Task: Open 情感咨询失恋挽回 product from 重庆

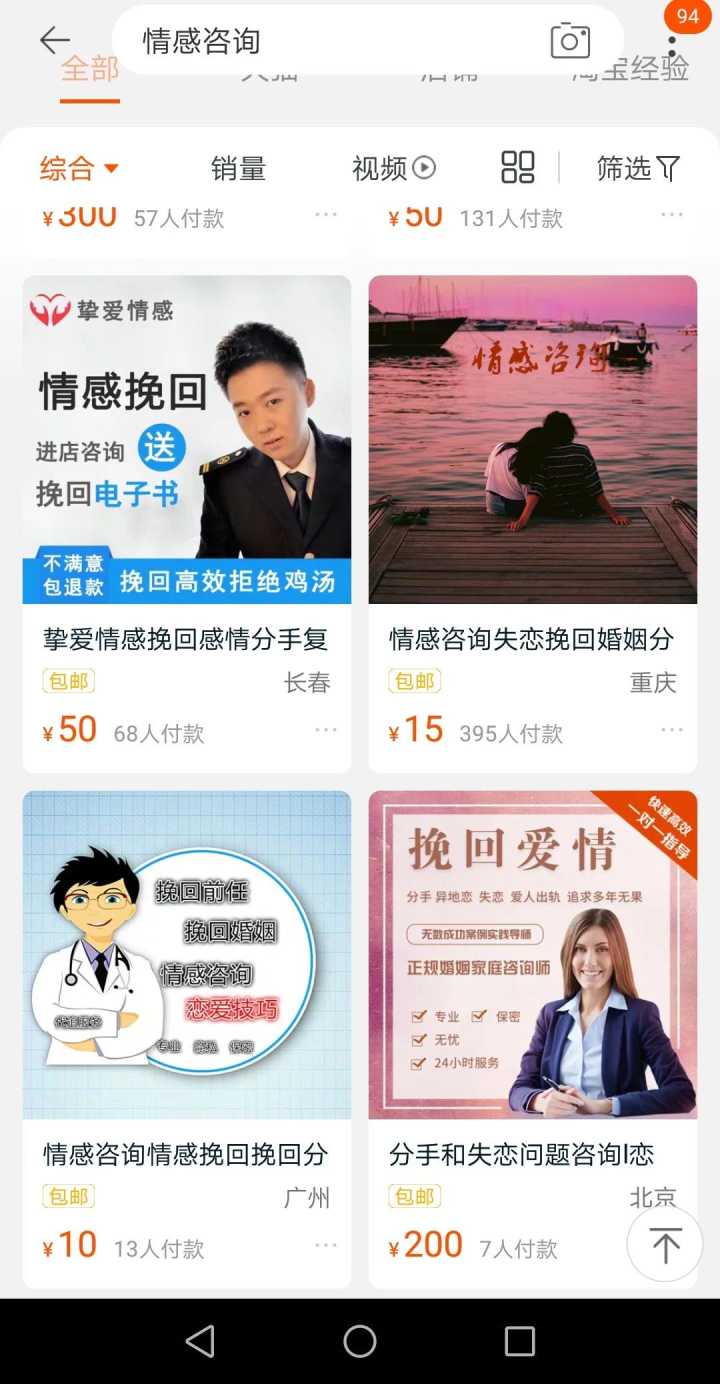Action: [x=533, y=440]
